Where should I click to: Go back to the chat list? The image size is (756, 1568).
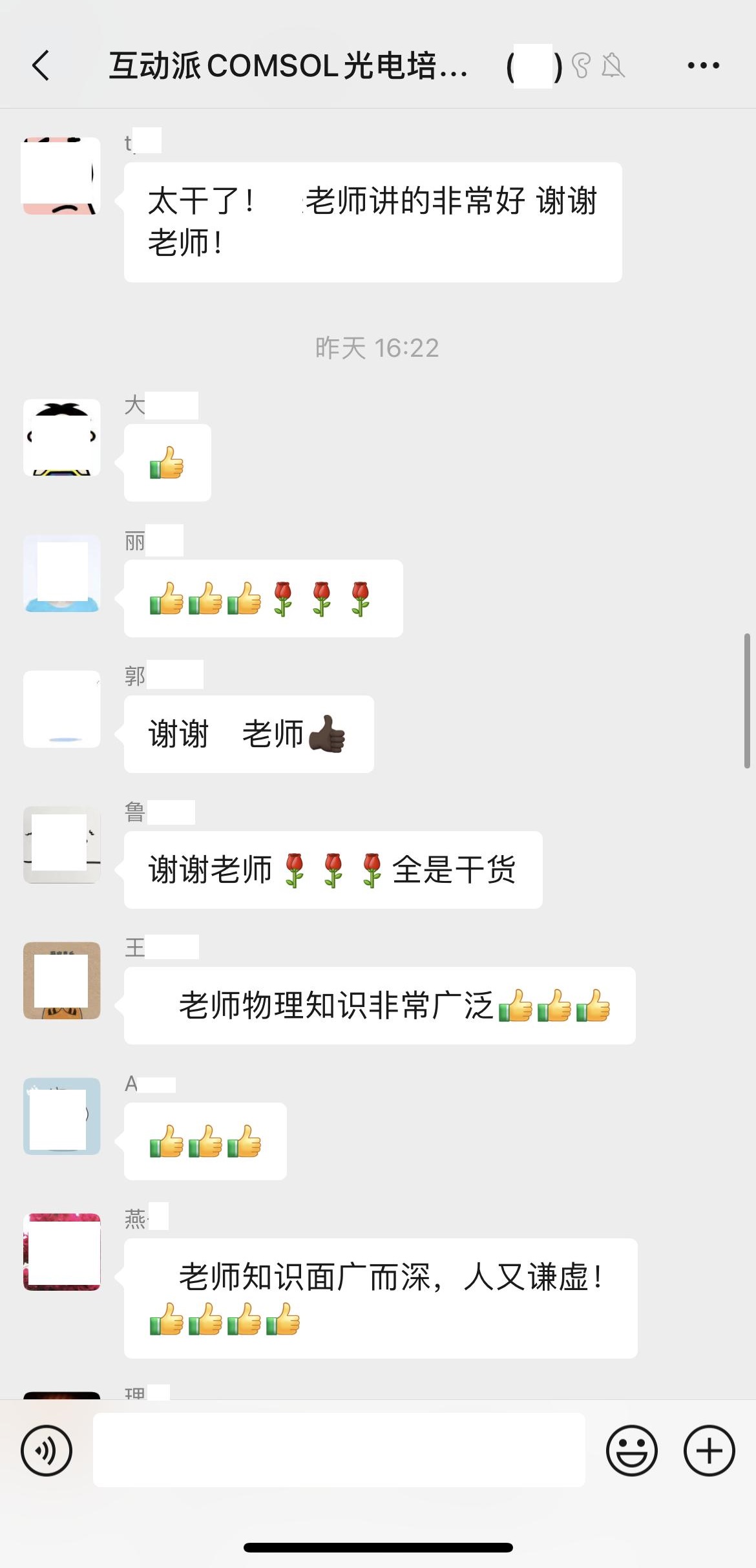[x=41, y=65]
